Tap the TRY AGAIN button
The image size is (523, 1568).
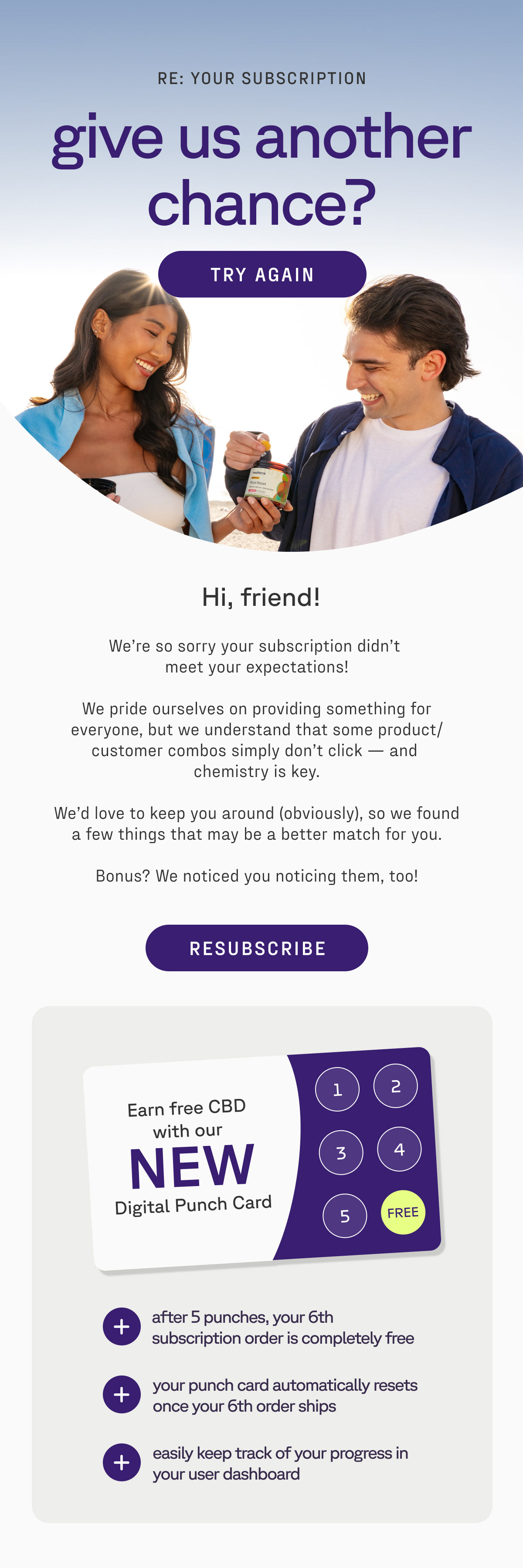262,274
